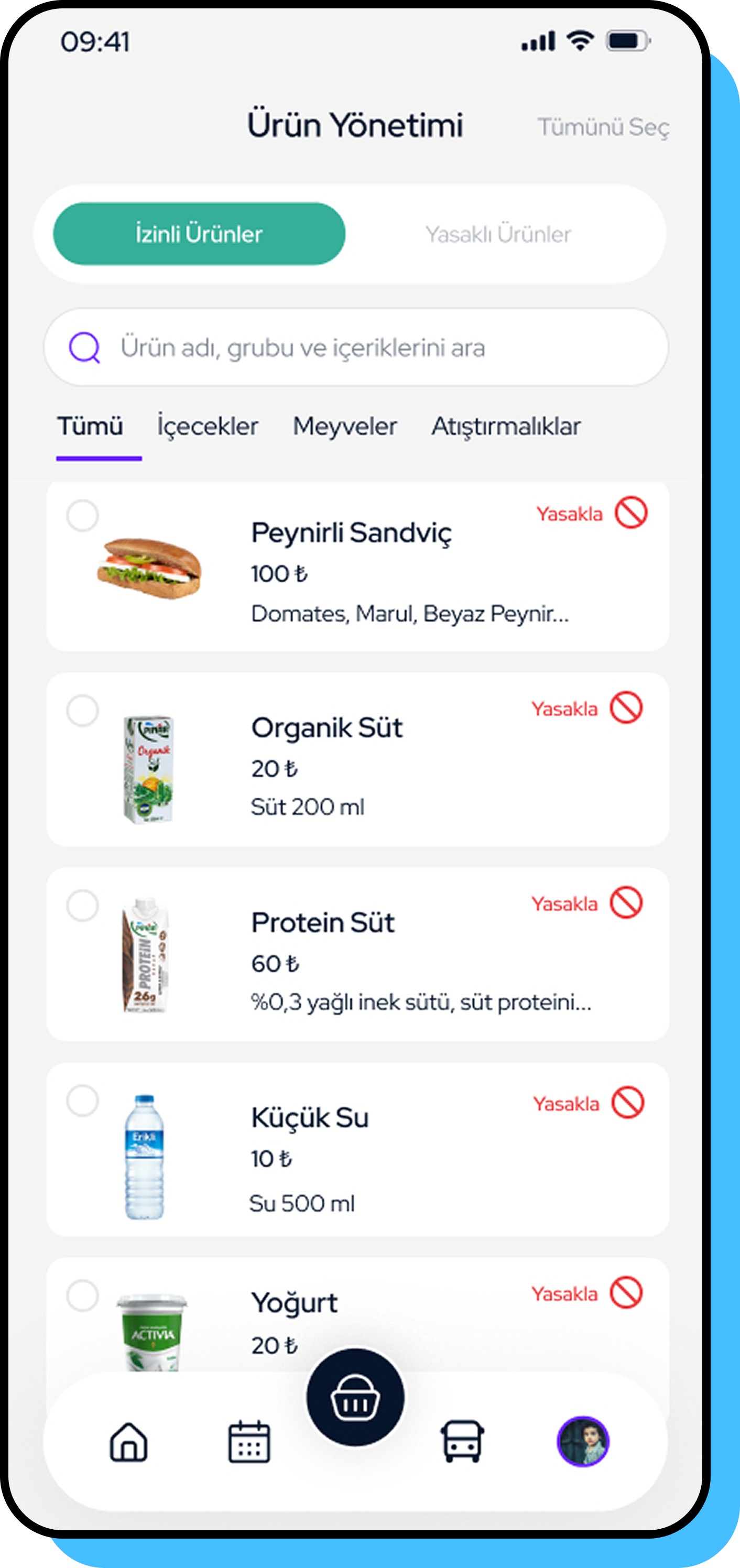
Task: Filter by Meyveler category
Action: pyautogui.click(x=344, y=426)
